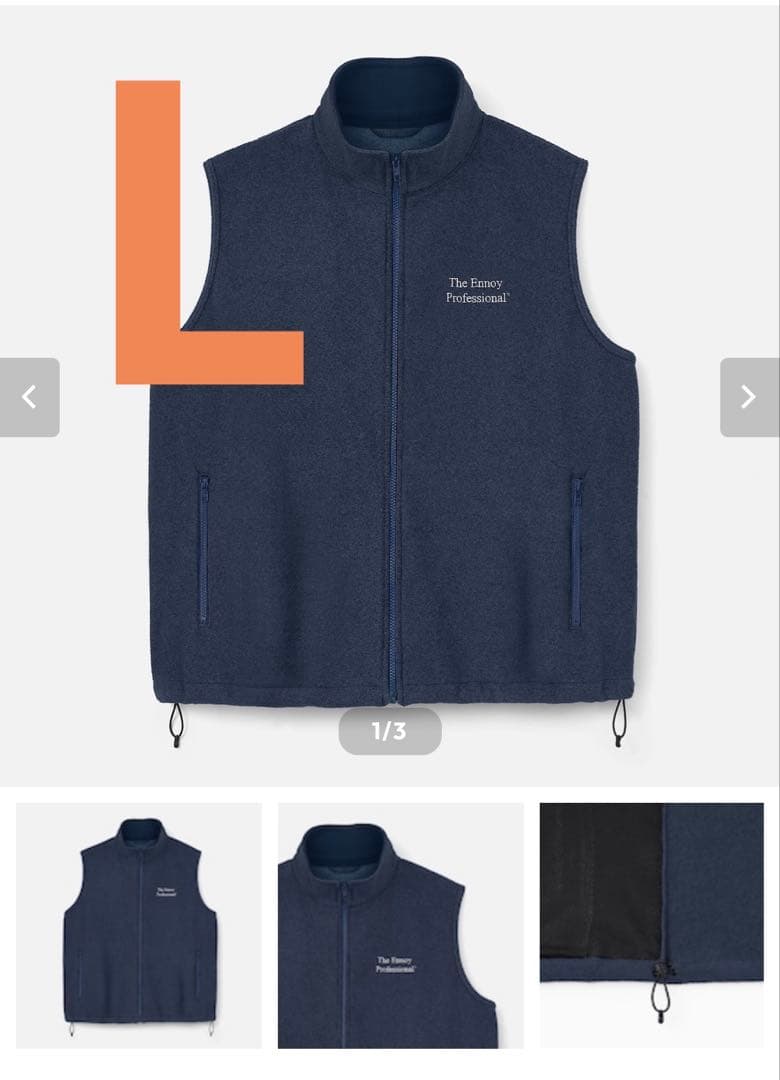Screen dimensions: 780x1080
Task: Advance to the next product image
Action: click(749, 397)
